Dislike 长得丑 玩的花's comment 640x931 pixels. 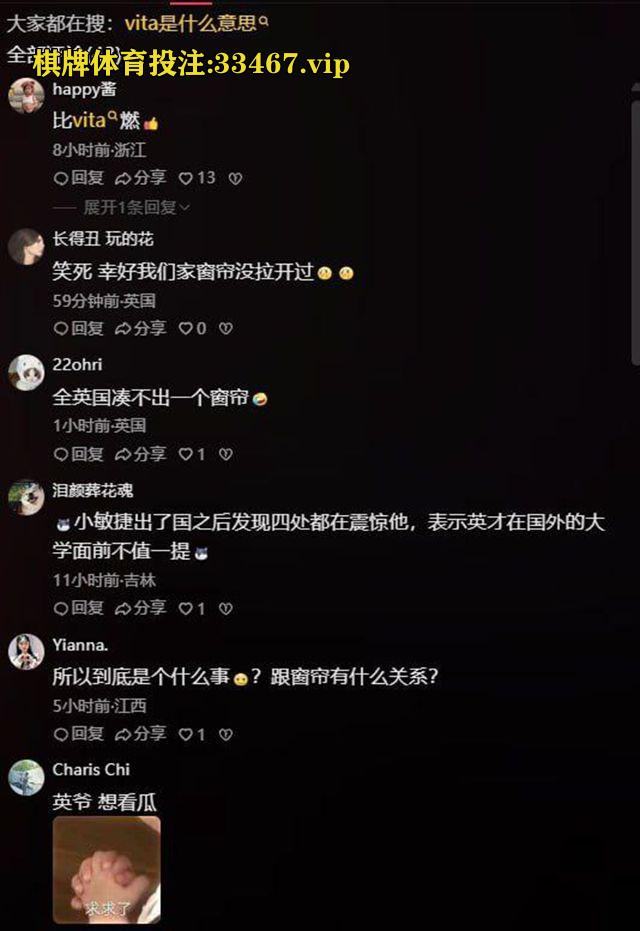pos(226,328)
